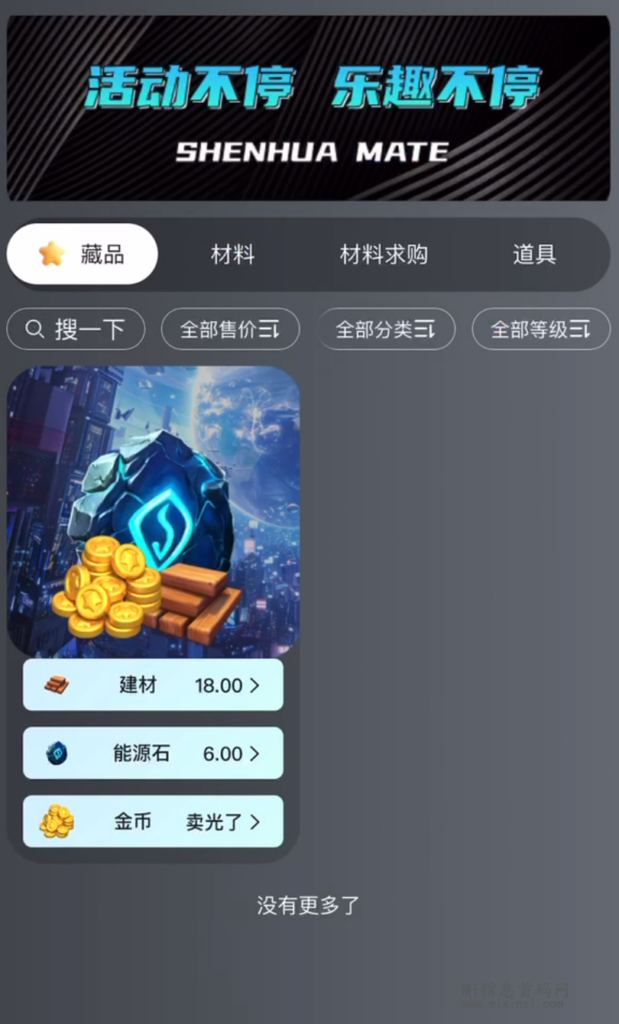The image size is (619, 1024).
Task: Switch to the 材料 tab
Action: pyautogui.click(x=232, y=255)
